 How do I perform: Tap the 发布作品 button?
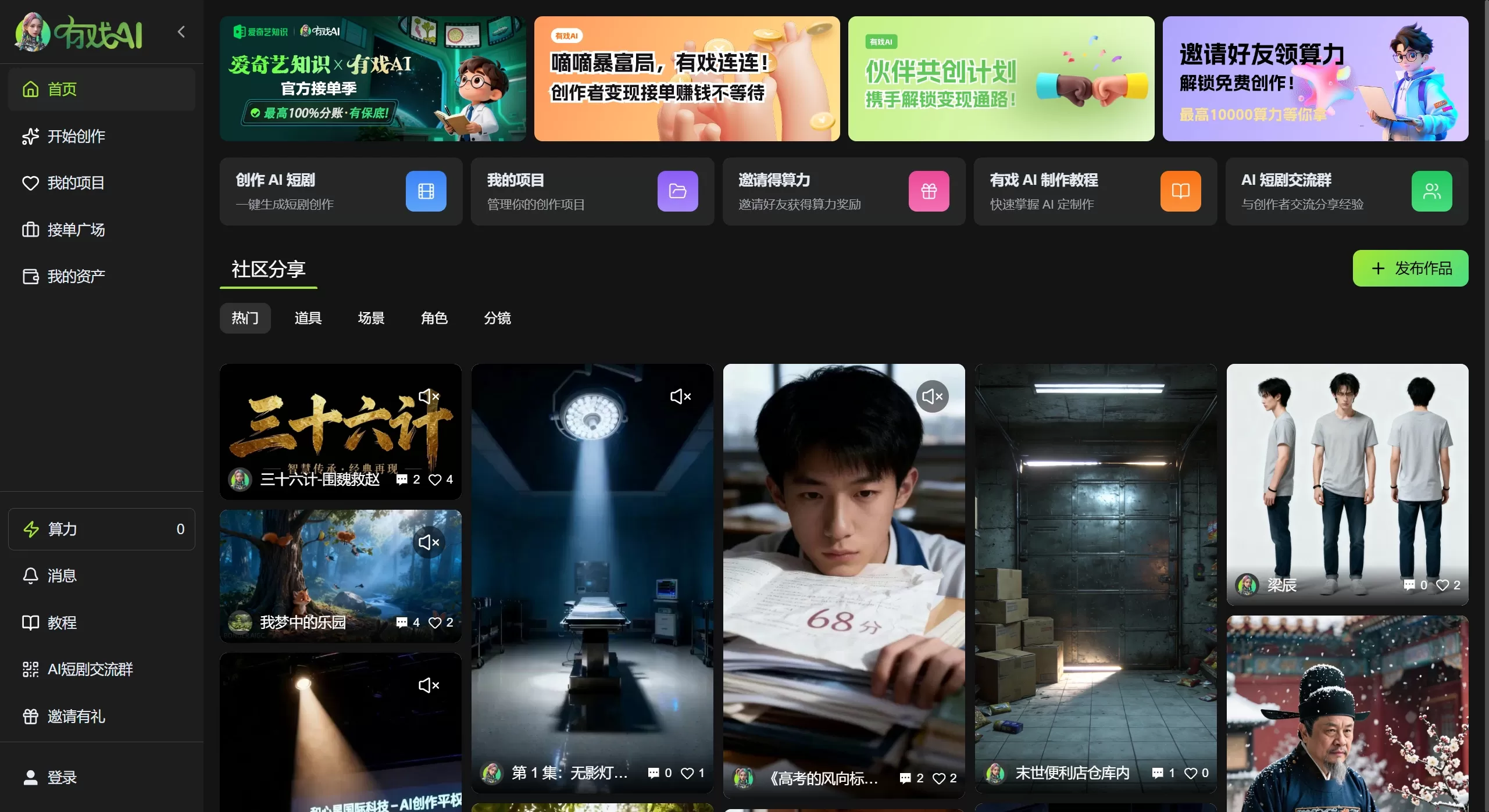coord(1410,268)
